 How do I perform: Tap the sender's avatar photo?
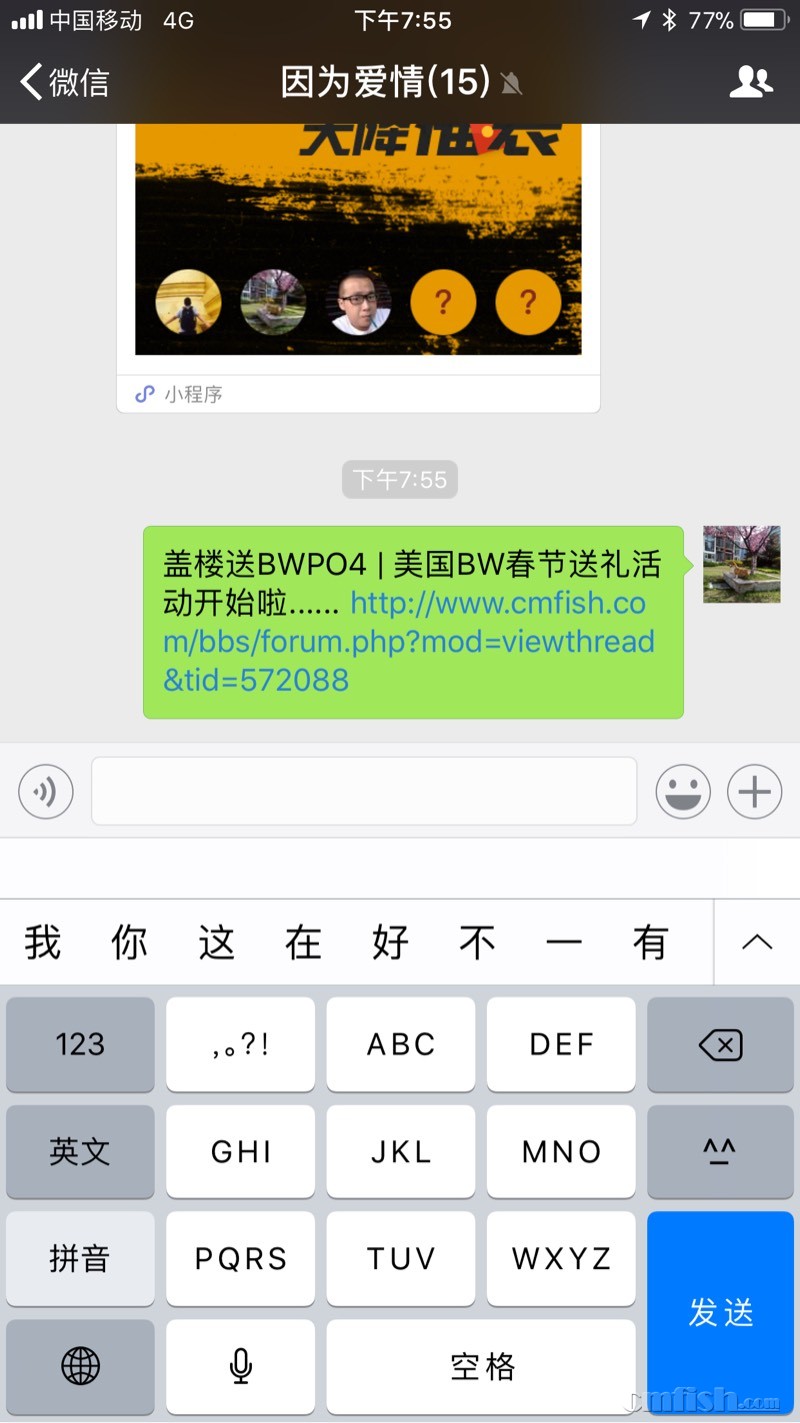741,564
